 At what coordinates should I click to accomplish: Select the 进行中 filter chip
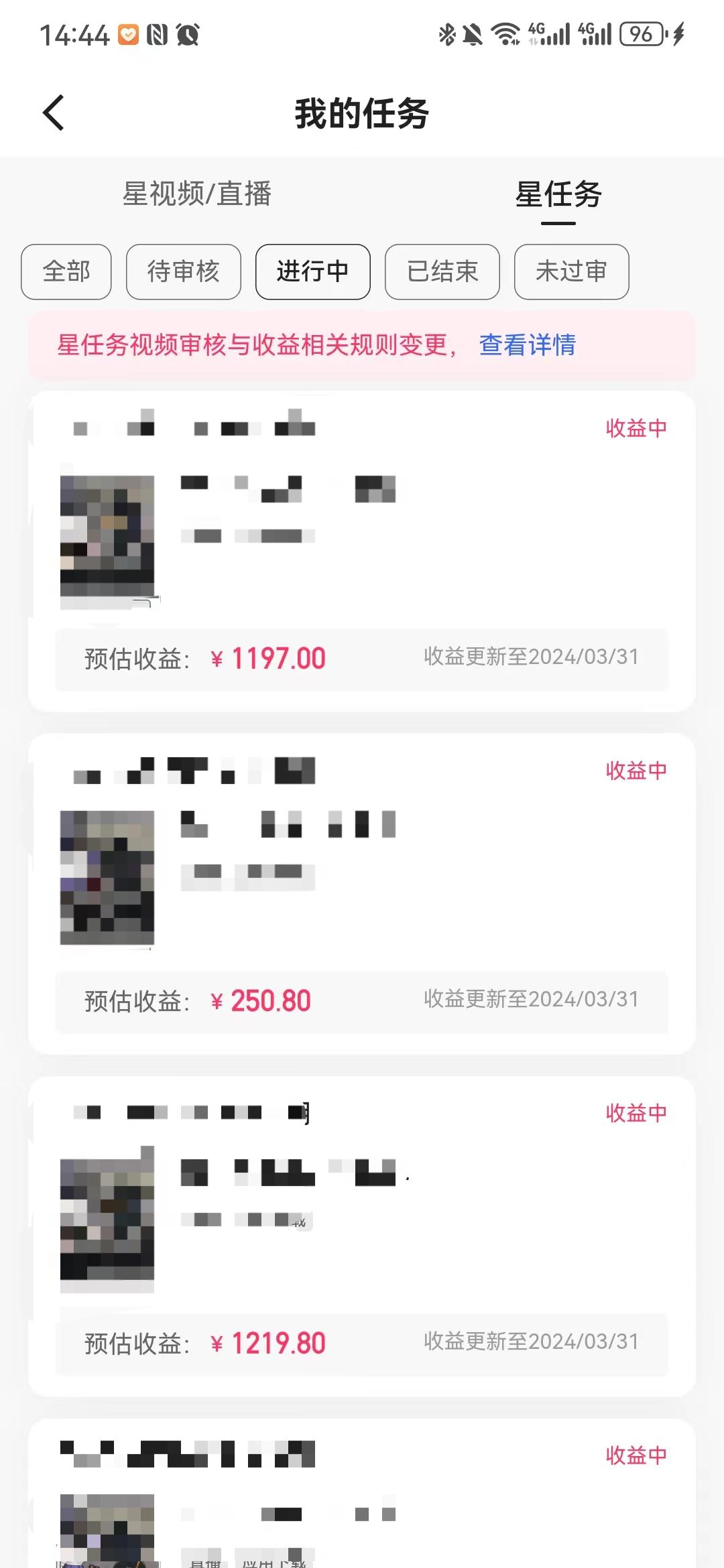tap(312, 272)
